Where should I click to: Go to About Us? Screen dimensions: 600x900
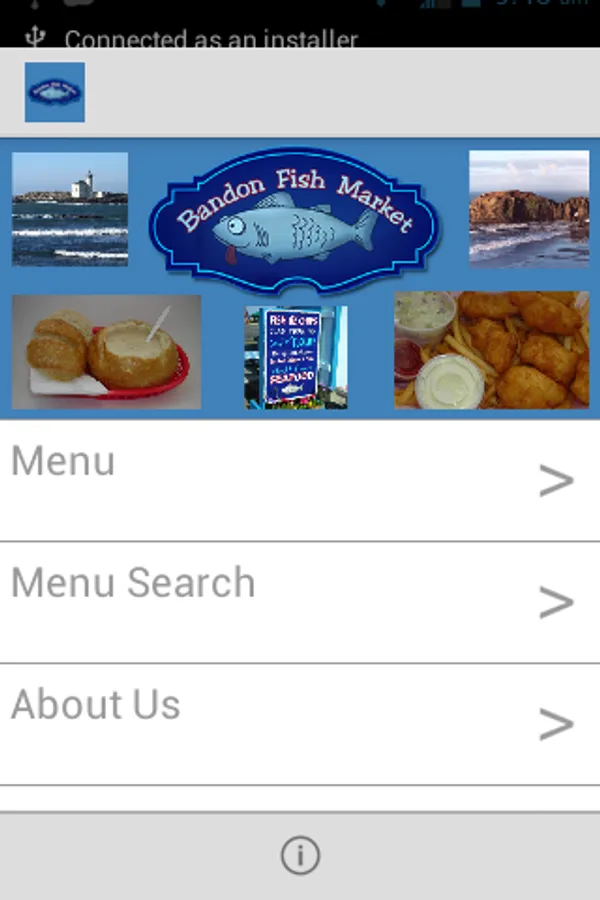[x=300, y=724]
